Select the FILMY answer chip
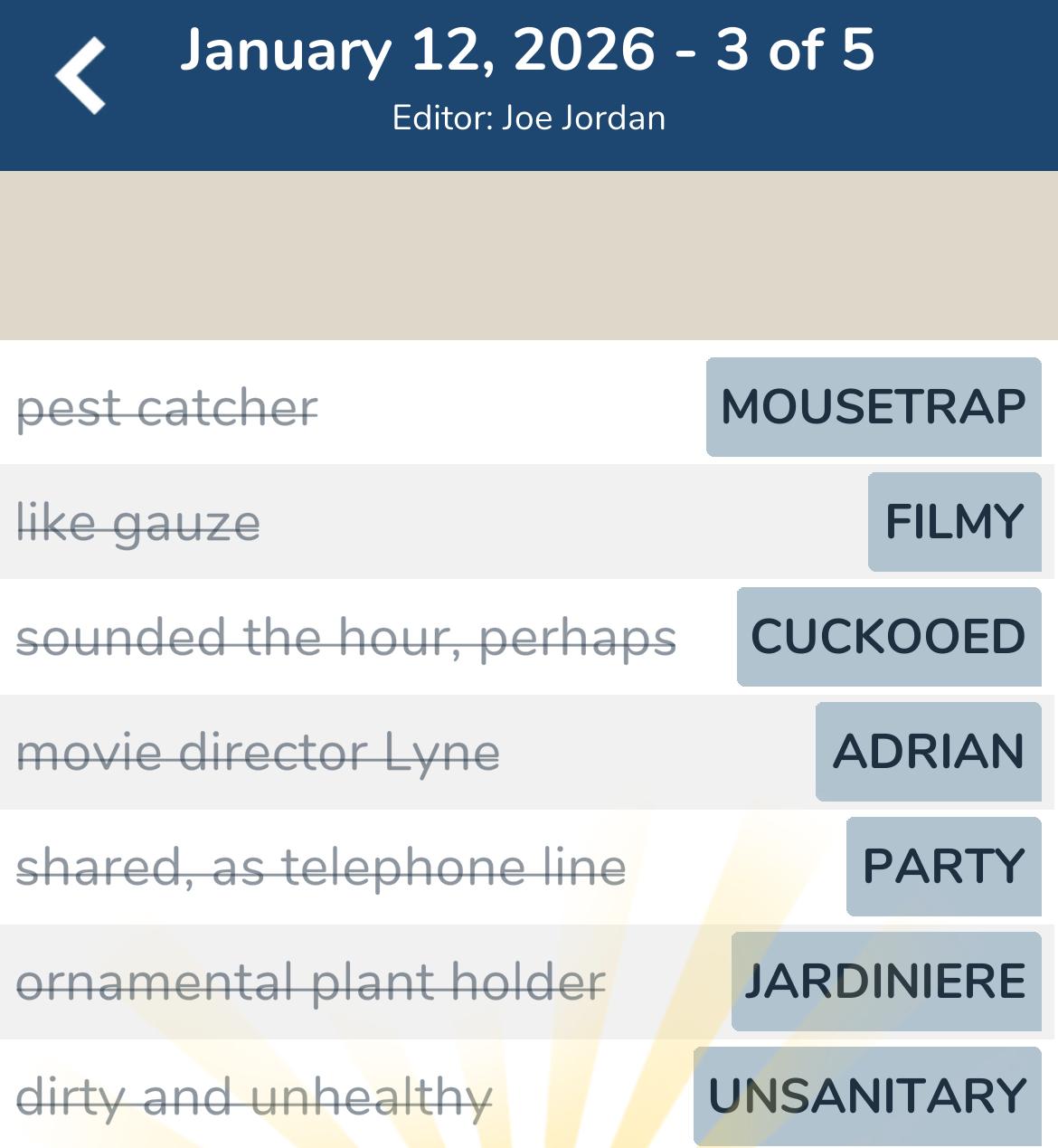The width and height of the screenshot is (1058, 1148). (952, 521)
